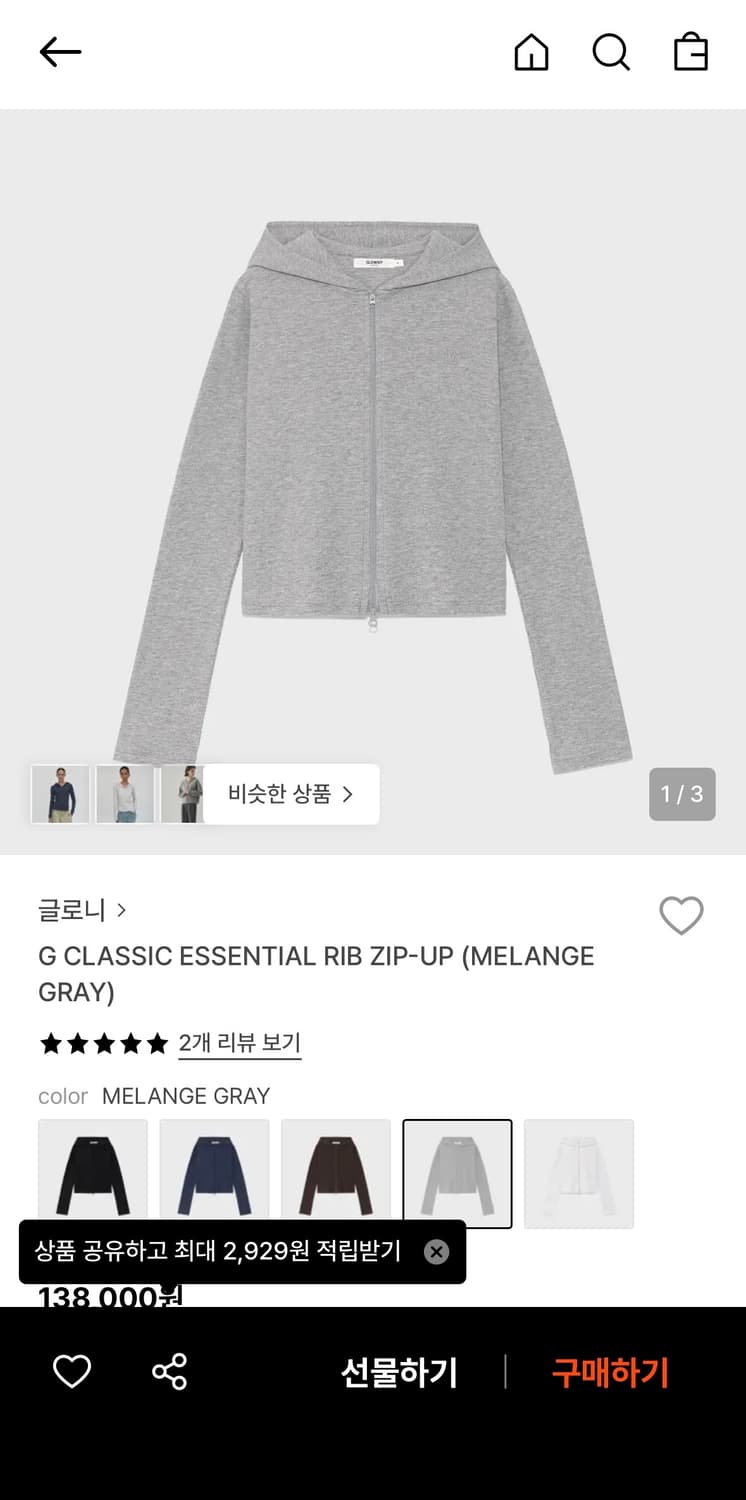Choose the white colorway
746x1500 pixels.
[x=579, y=1173]
